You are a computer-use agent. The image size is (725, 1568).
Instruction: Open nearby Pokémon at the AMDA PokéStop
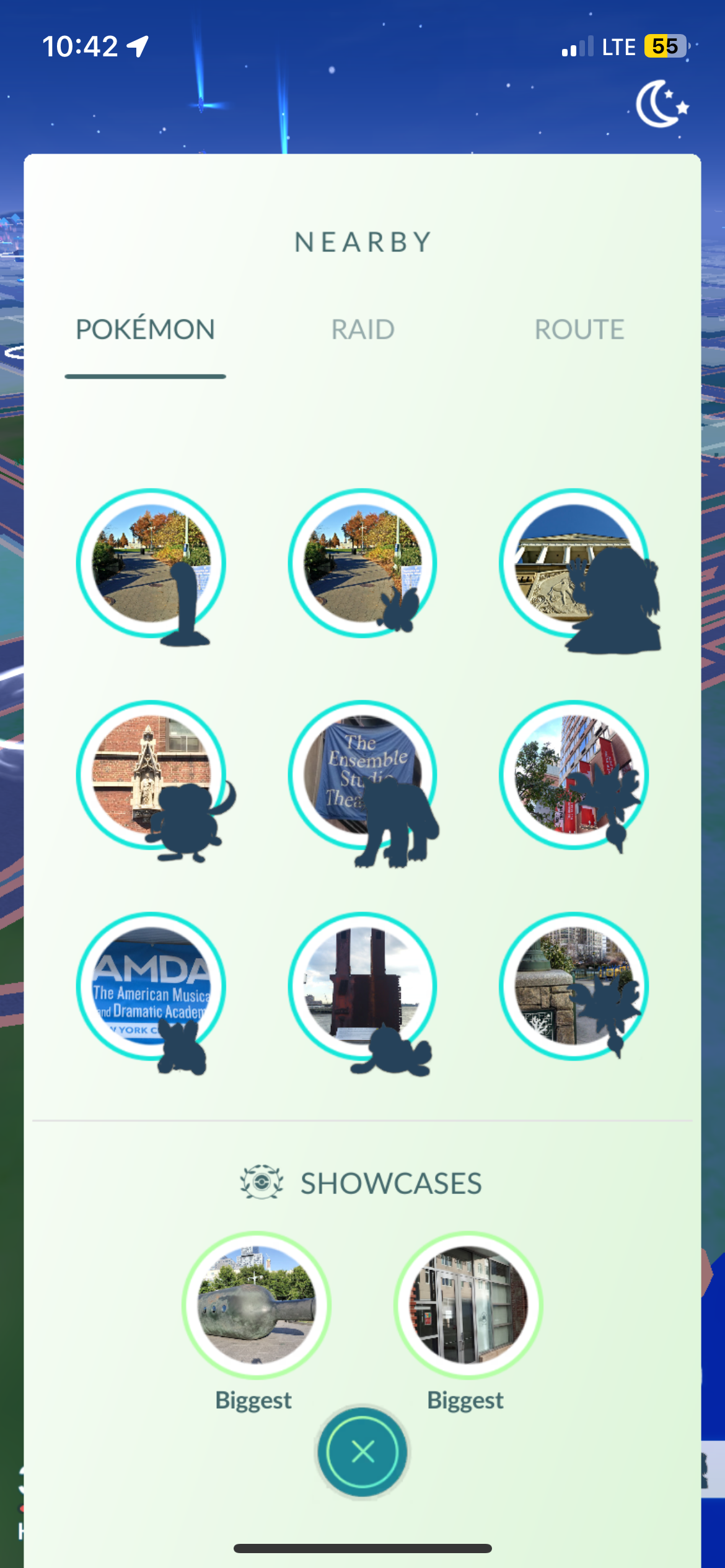(x=151, y=987)
